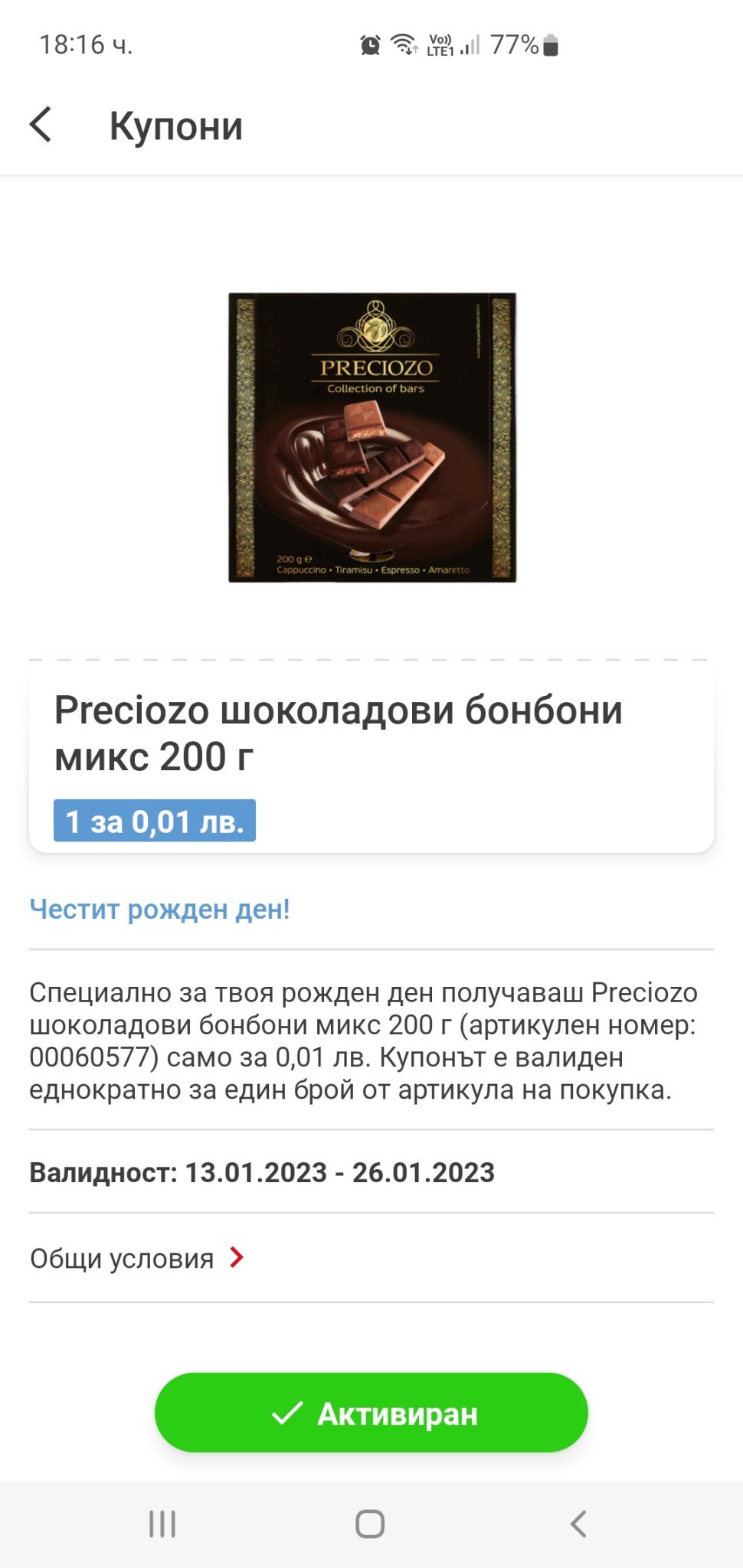
Task: Open Общи условия terms
Action: coord(138,1258)
